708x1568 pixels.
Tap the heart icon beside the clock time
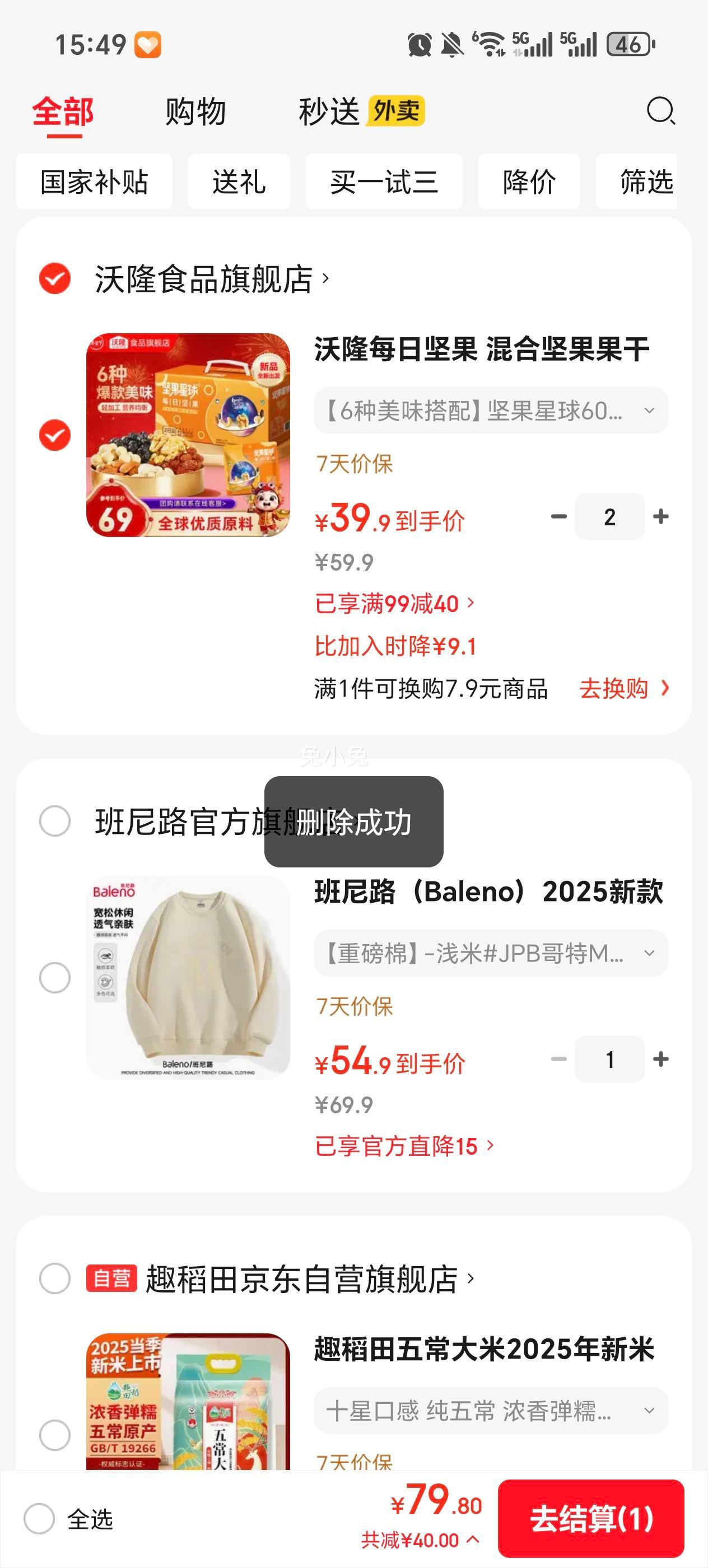(x=148, y=43)
